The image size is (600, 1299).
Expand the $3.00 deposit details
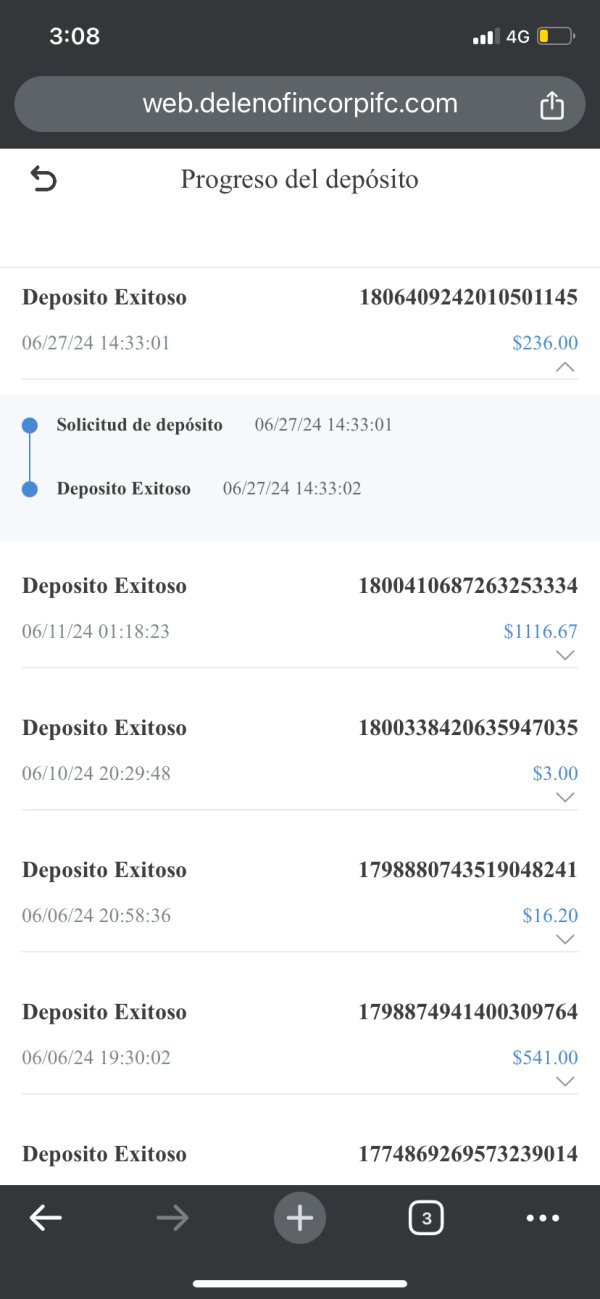565,797
